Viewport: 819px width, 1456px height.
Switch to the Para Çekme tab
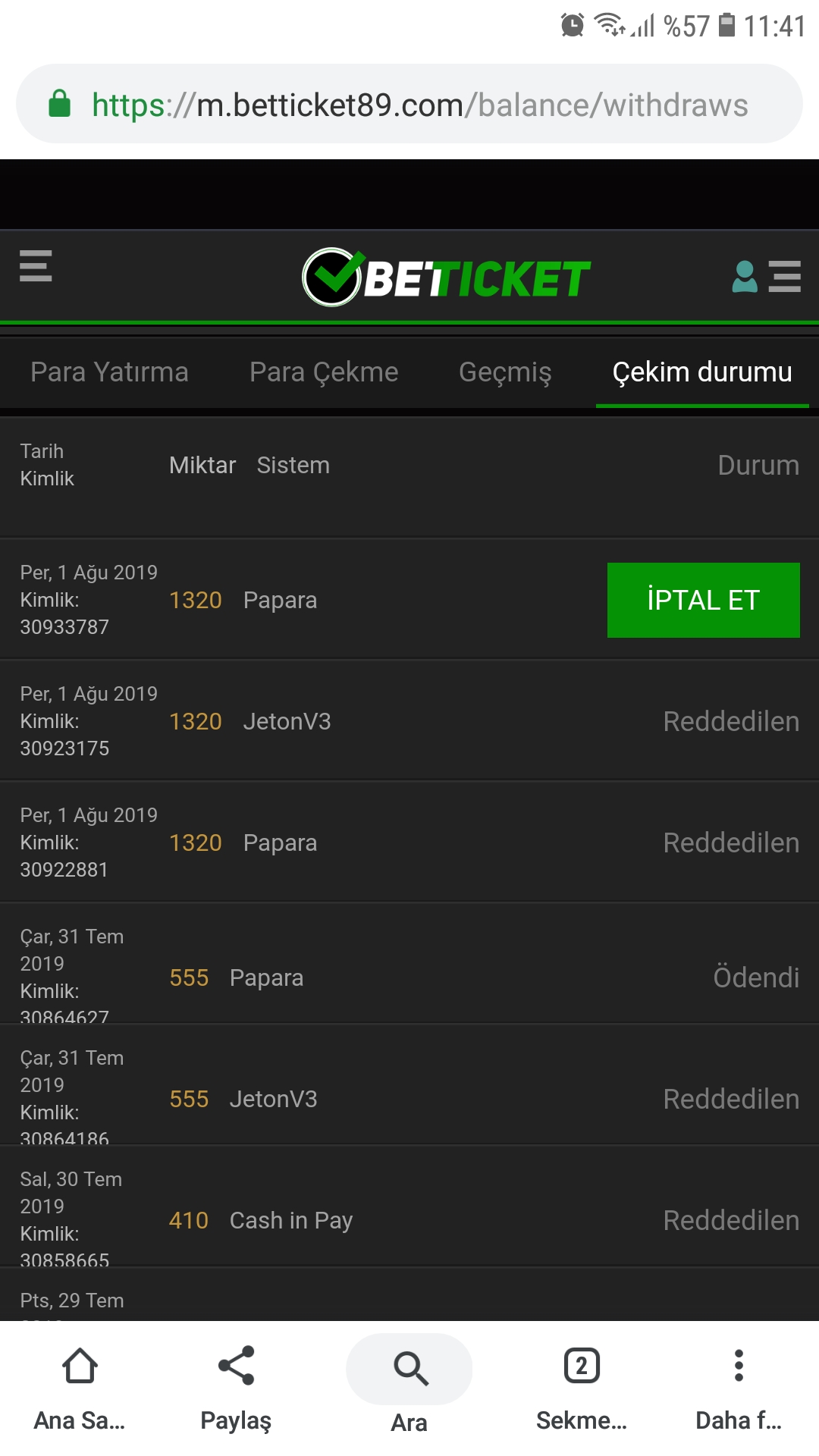(x=324, y=372)
